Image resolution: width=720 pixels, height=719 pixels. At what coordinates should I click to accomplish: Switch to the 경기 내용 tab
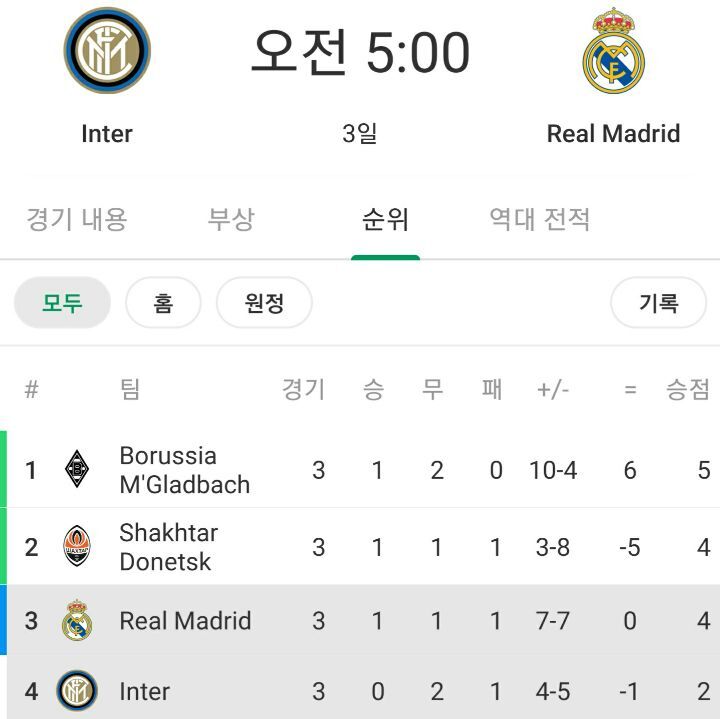[x=77, y=219]
